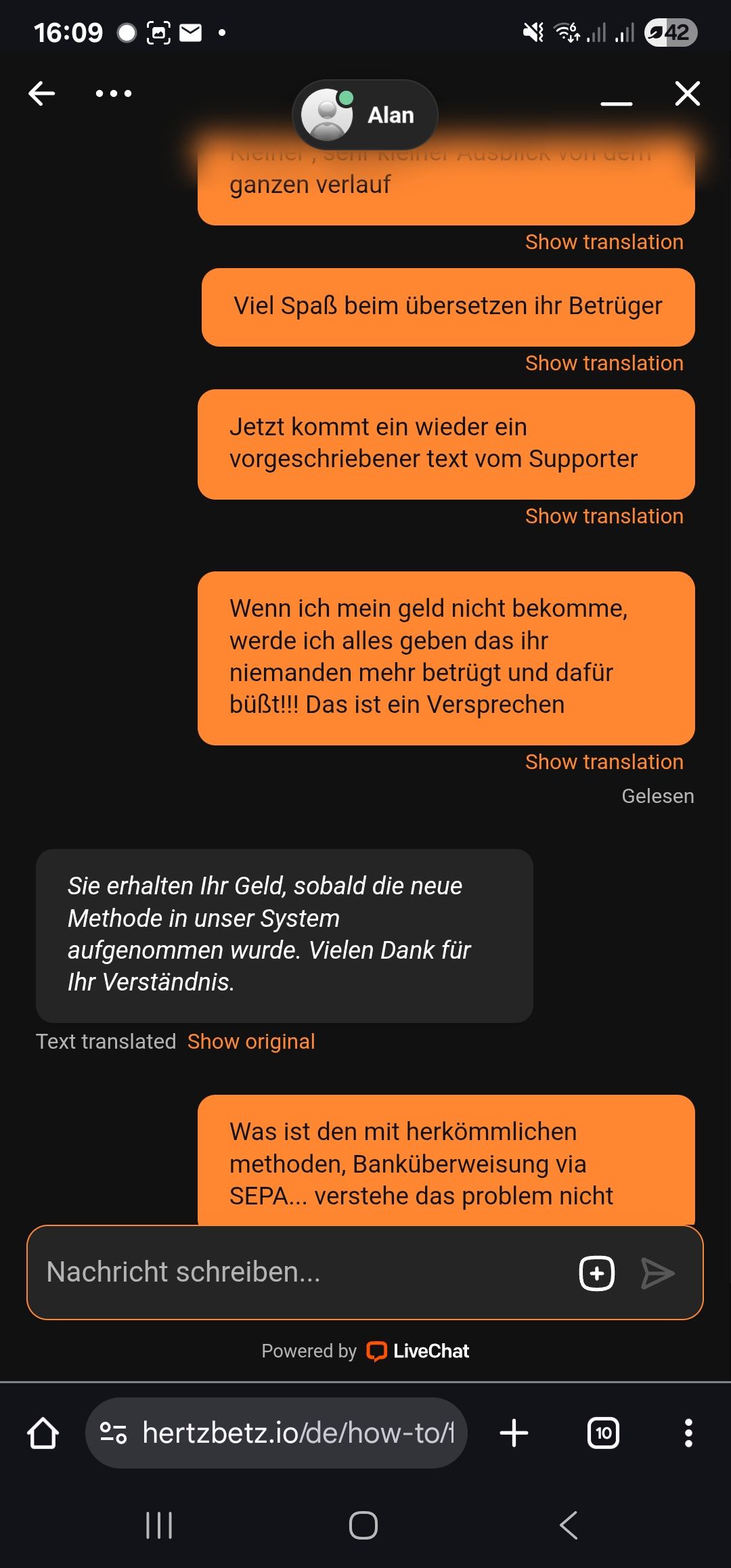Show translation for the "ganzen verlauf" message
This screenshot has width=731, height=1568.
click(604, 242)
